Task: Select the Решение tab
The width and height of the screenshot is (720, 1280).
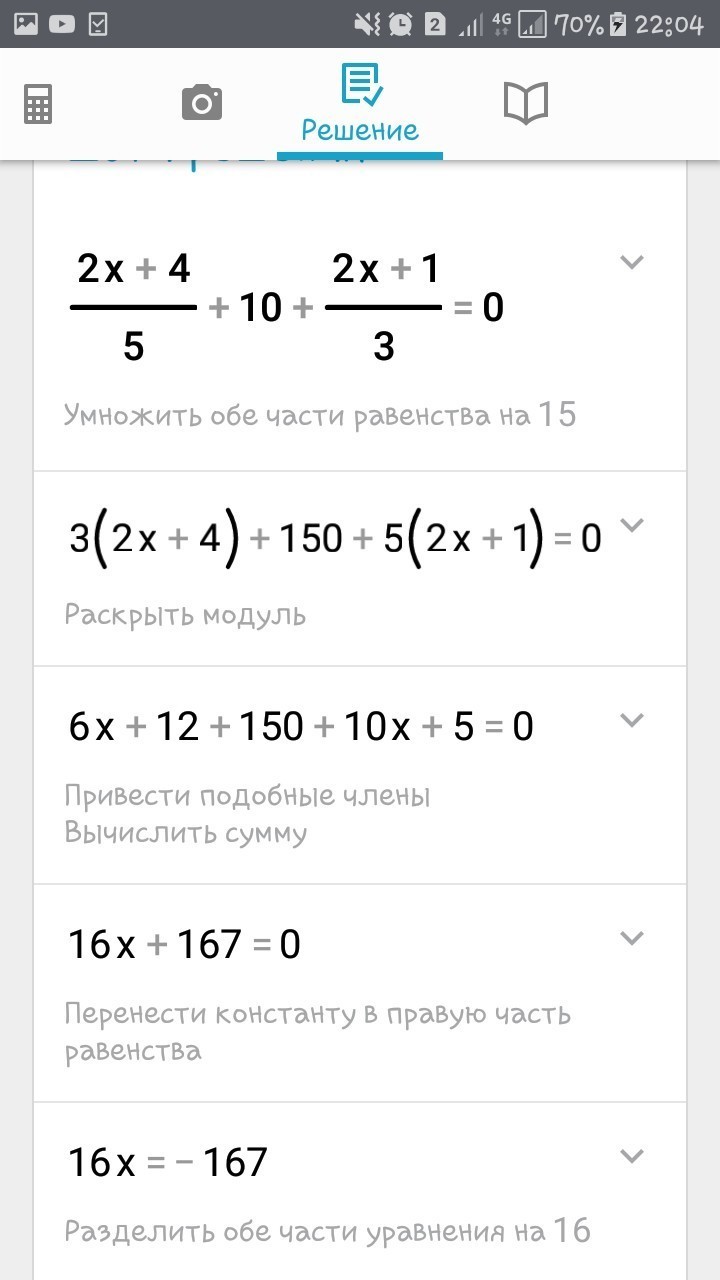Action: pos(360,104)
